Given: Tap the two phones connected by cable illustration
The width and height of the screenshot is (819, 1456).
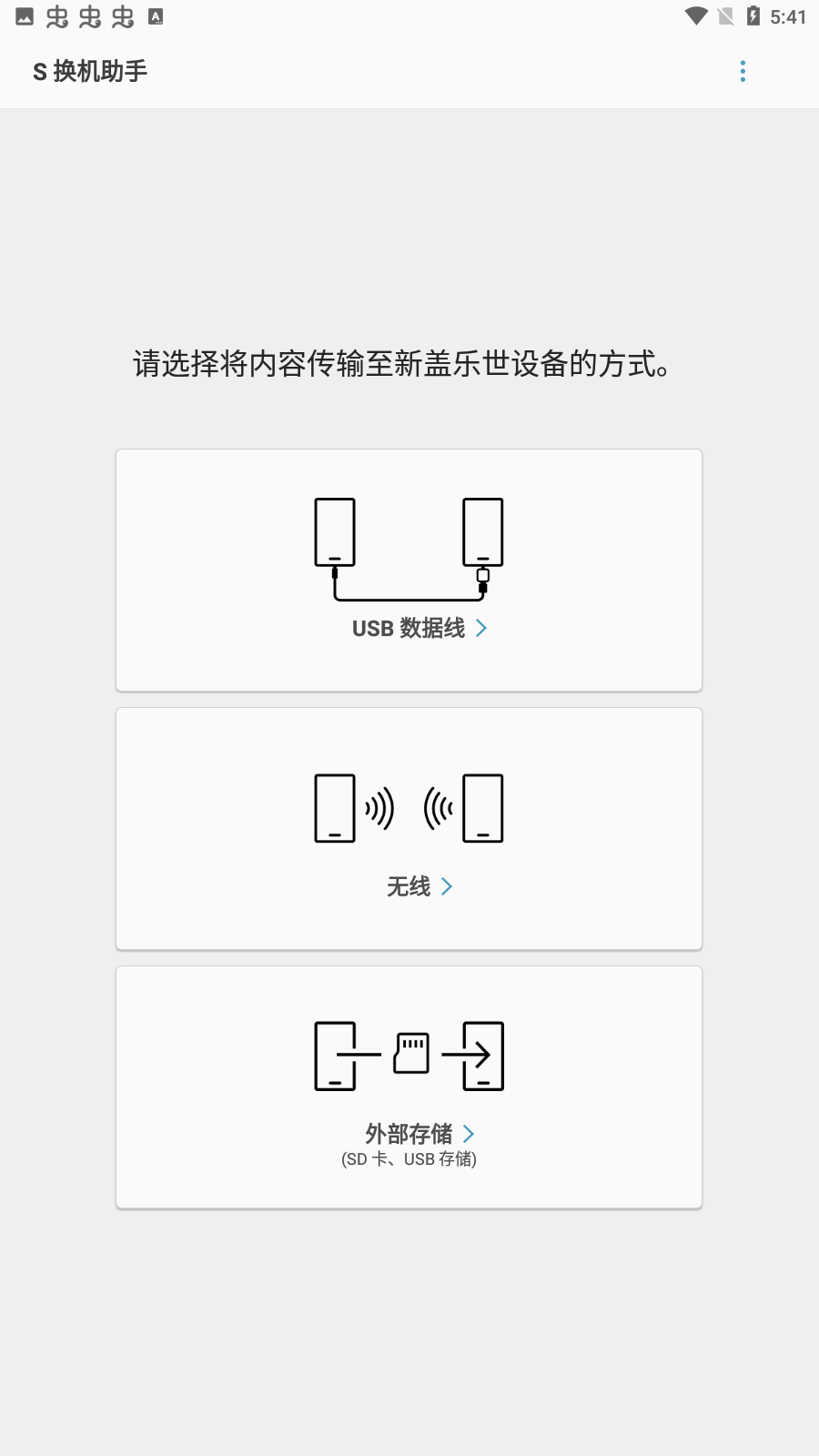Looking at the screenshot, I should tap(408, 546).
